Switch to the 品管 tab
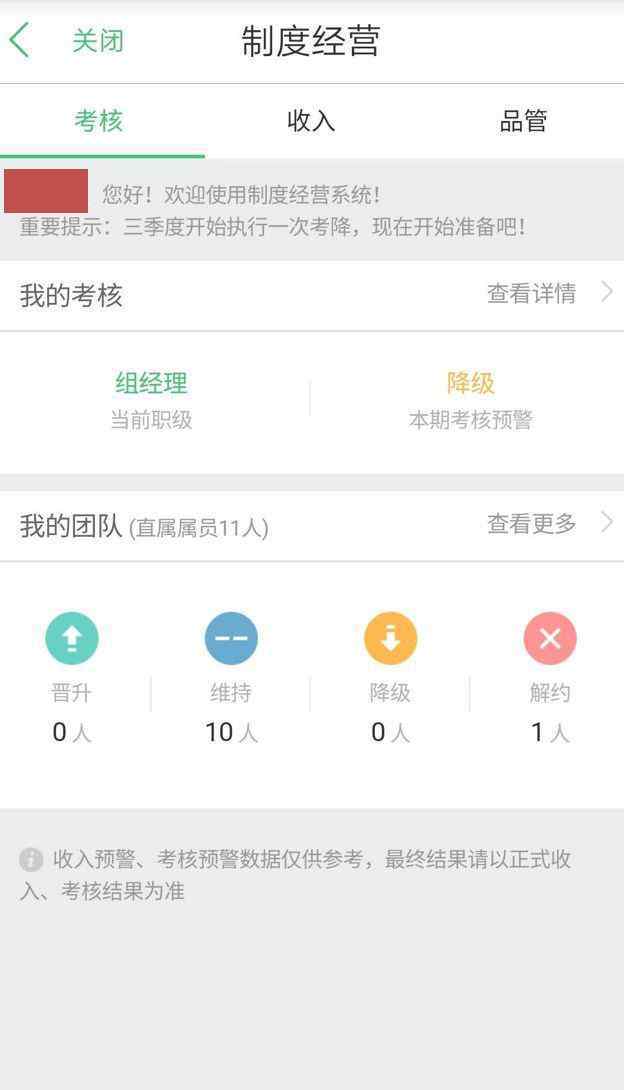This screenshot has height=1090, width=624. click(523, 121)
